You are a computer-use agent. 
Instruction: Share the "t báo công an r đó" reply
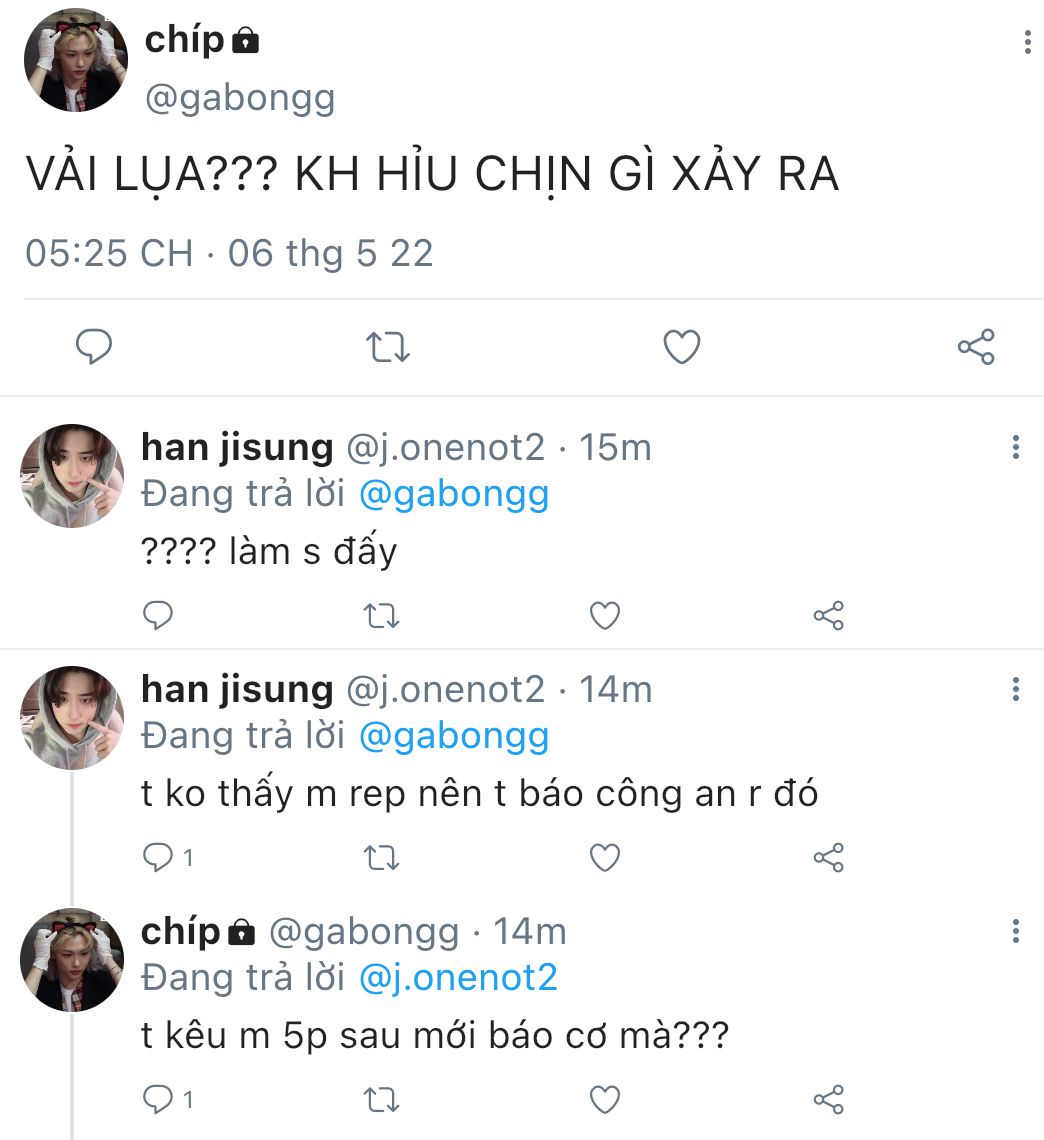click(829, 857)
